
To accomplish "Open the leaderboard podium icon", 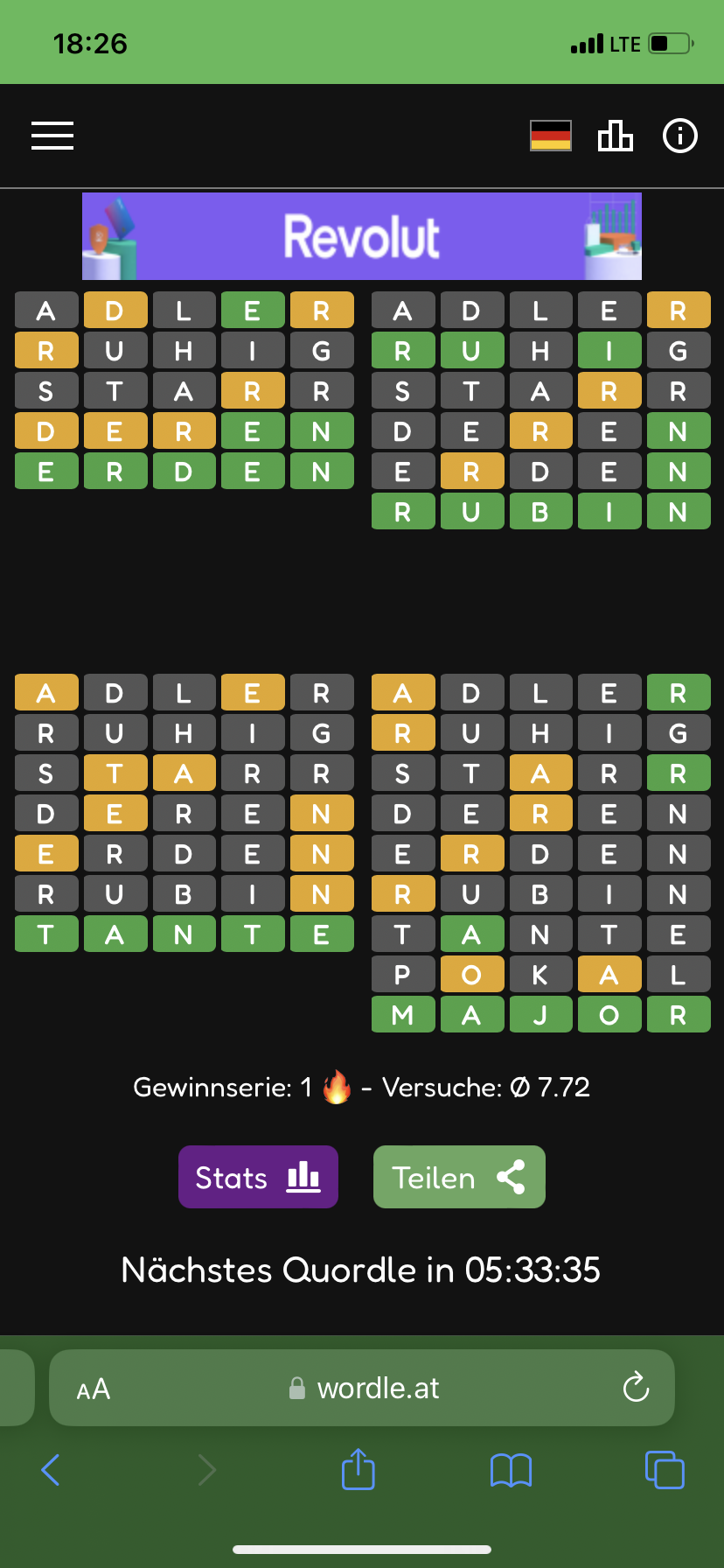I will (x=616, y=136).
